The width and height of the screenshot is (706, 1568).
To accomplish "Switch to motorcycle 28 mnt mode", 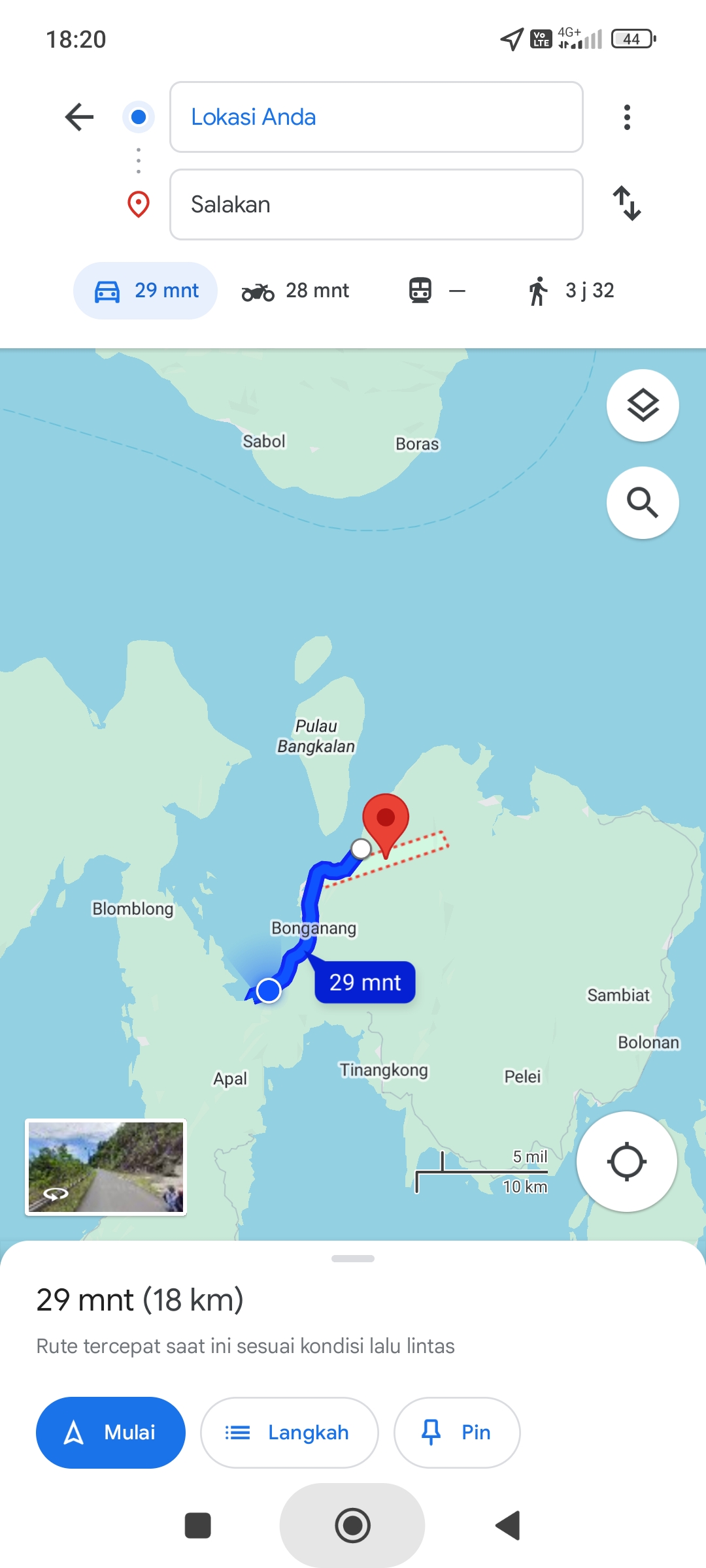I will (295, 291).
